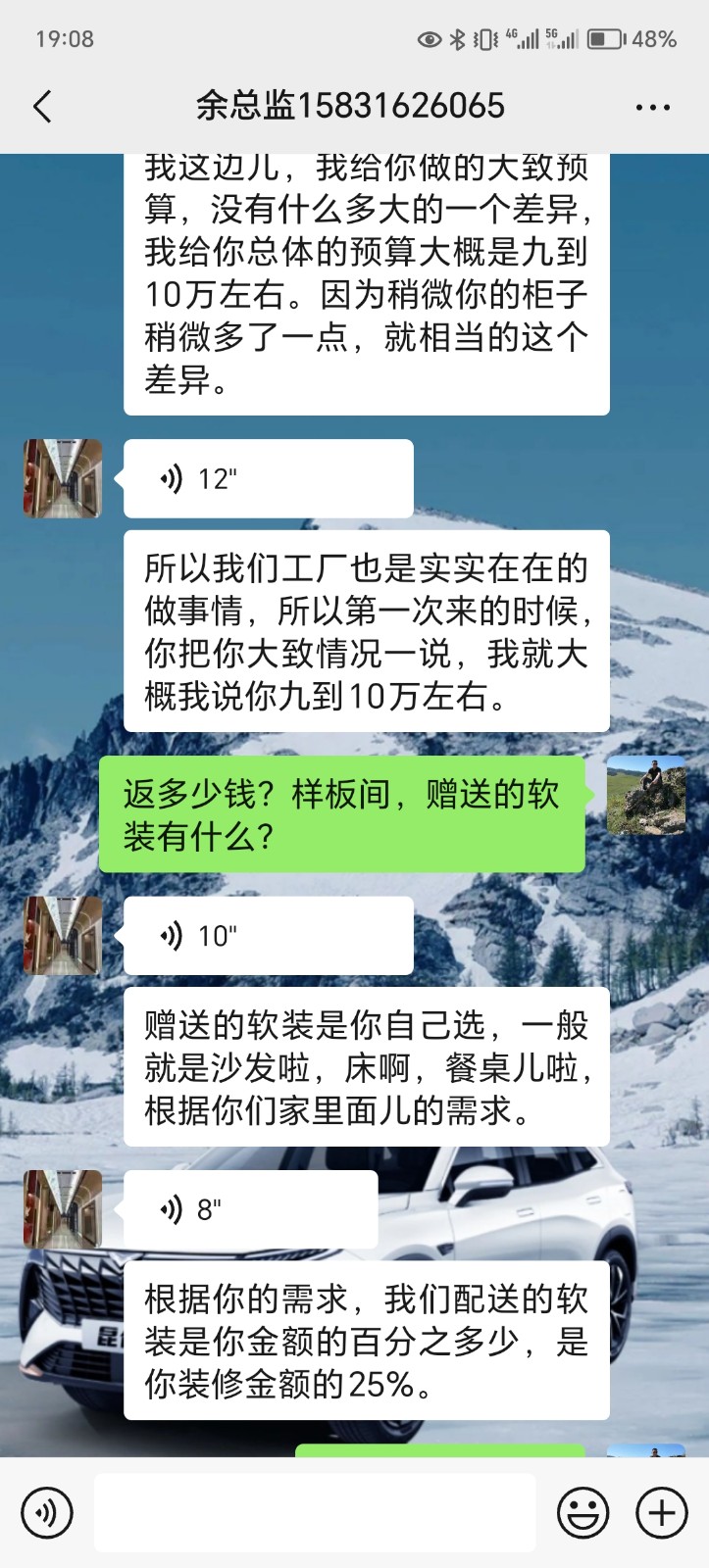Open my avatar beside the green message

point(645,795)
